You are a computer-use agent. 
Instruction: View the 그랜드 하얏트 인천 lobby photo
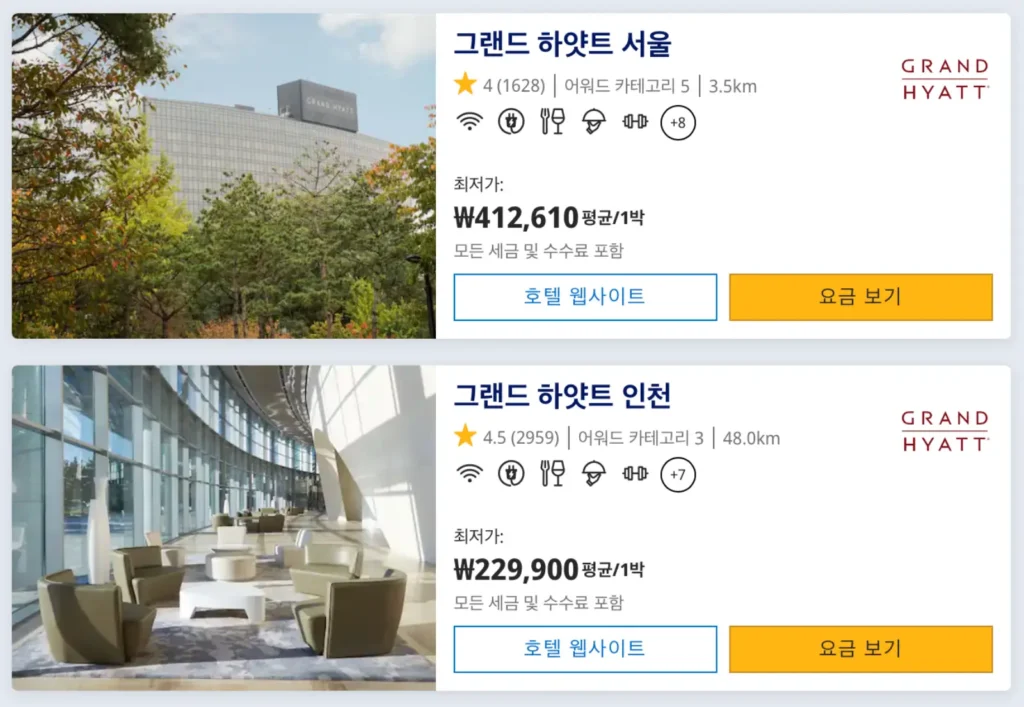pos(224,528)
